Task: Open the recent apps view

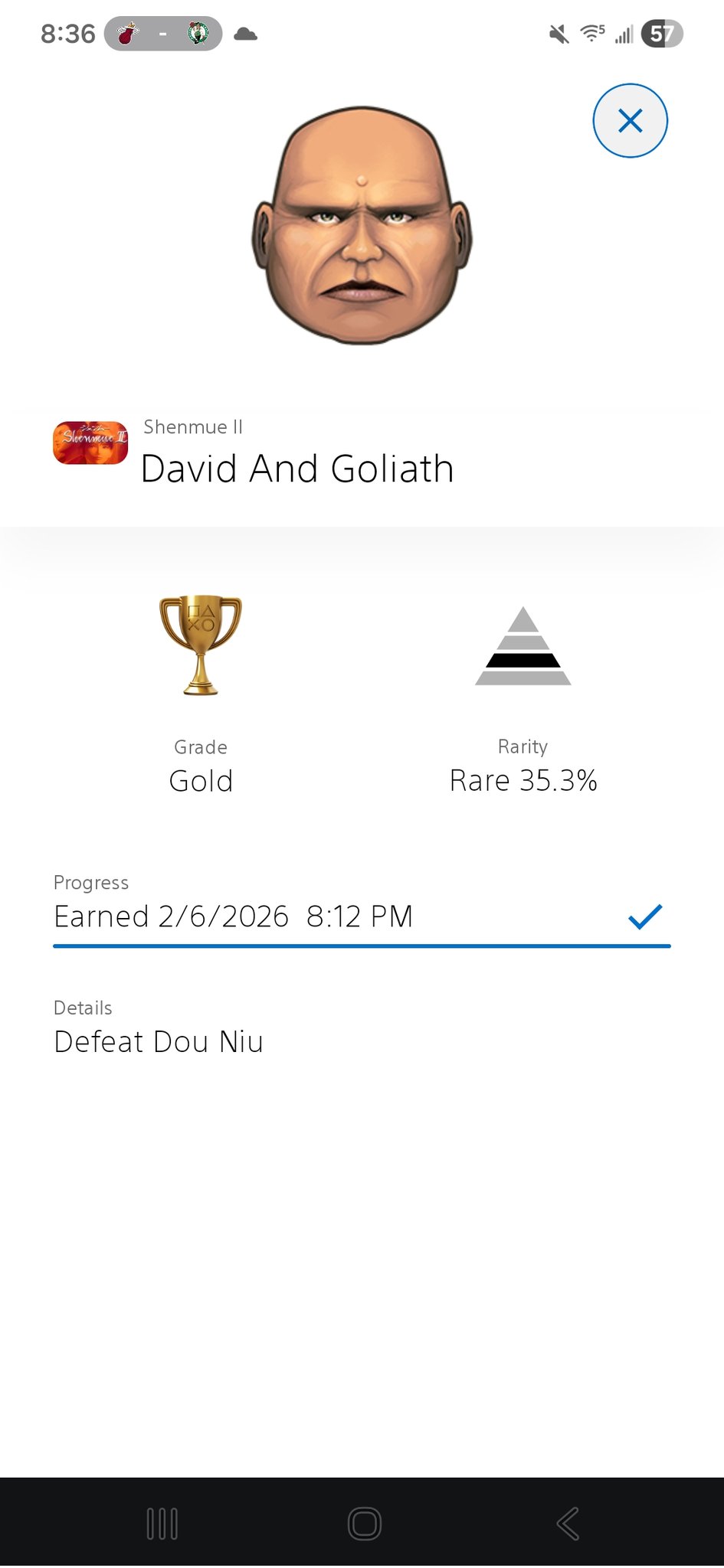Action: 162,1524
